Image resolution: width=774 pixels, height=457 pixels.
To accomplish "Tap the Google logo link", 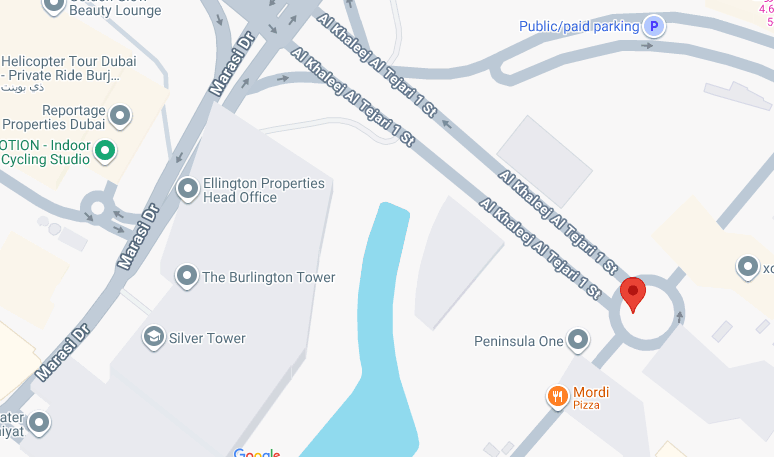I will [257, 453].
